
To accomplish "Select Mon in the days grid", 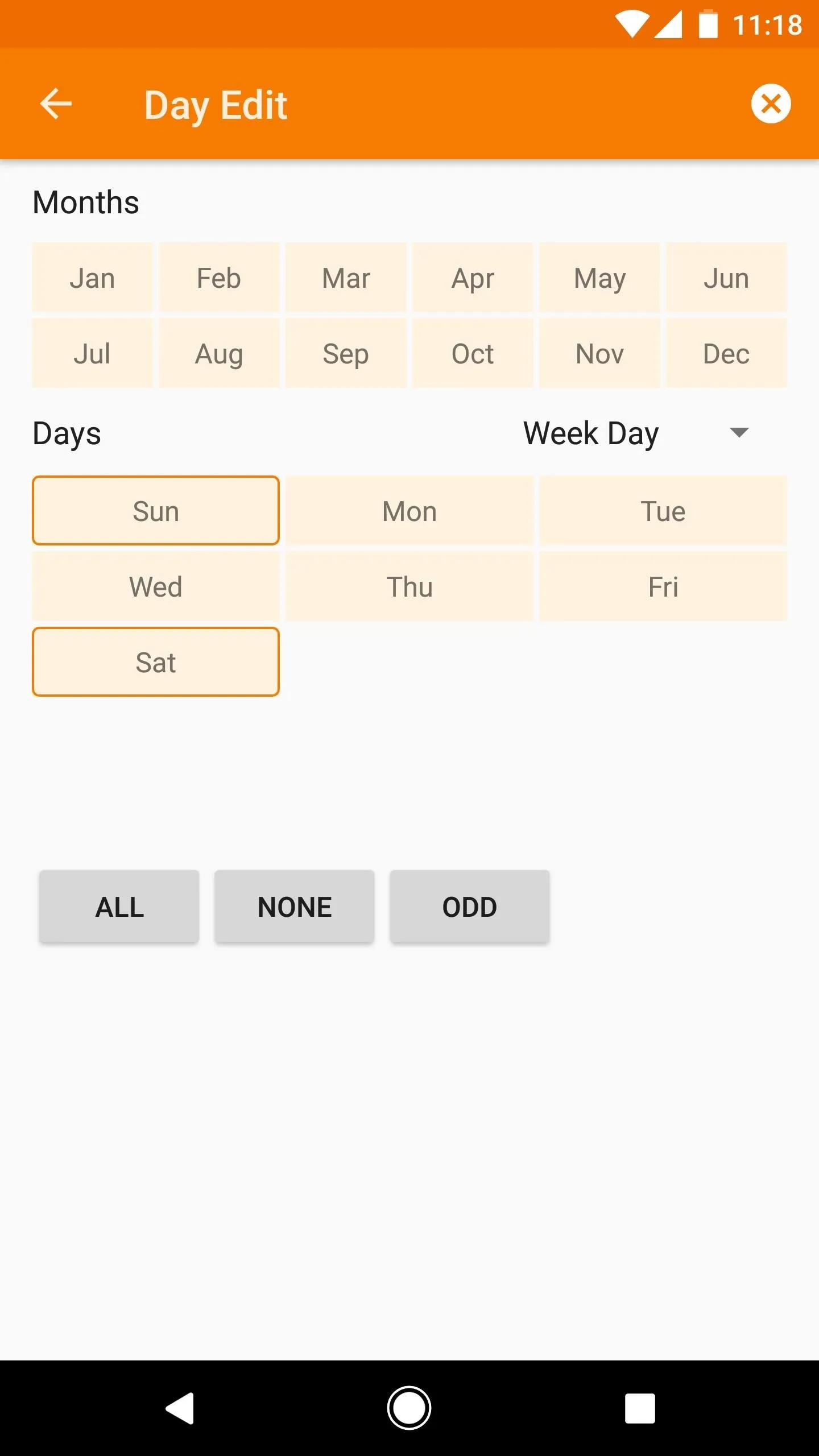I will coord(409,511).
